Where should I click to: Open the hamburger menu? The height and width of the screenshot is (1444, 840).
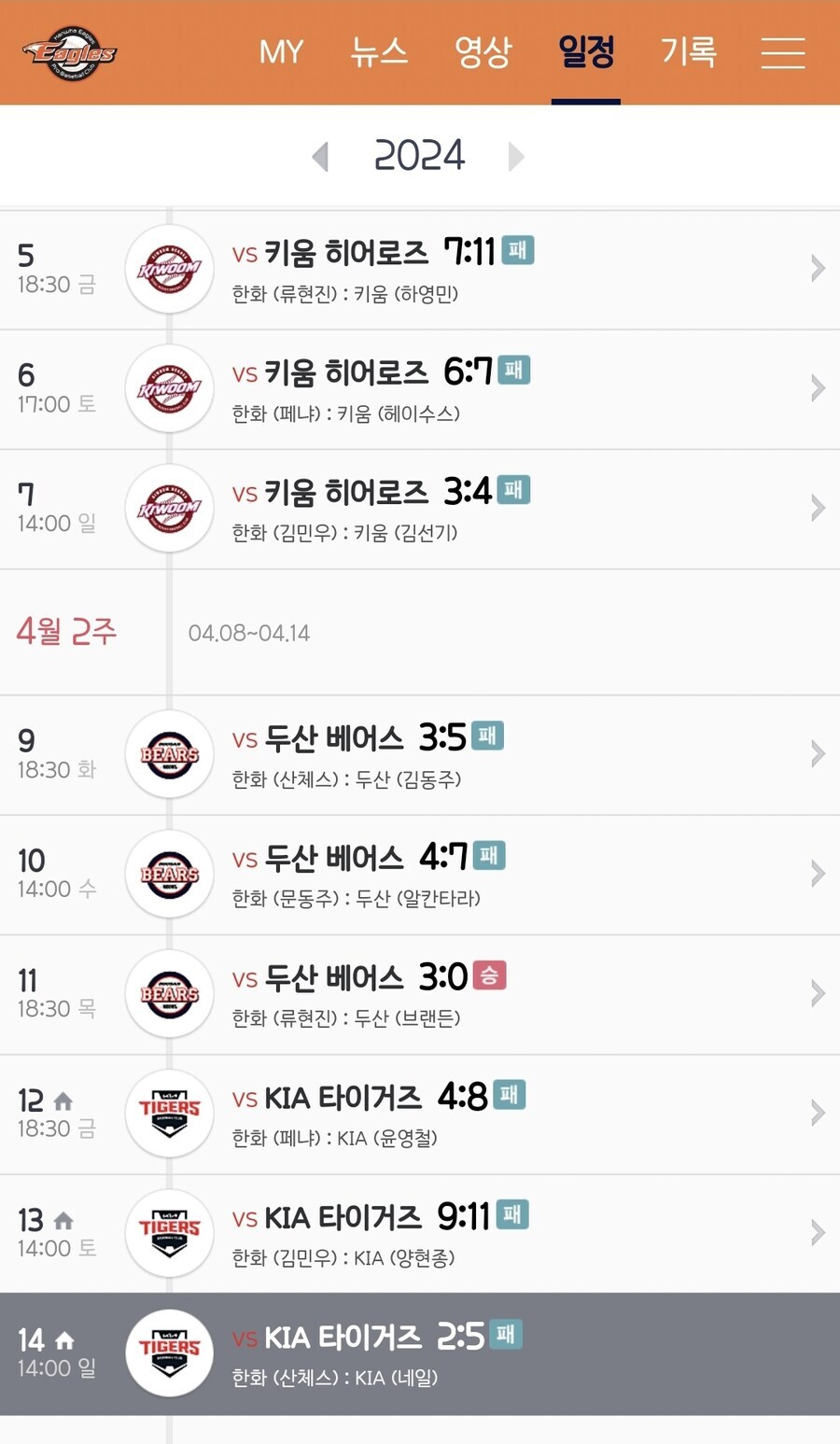tap(782, 52)
